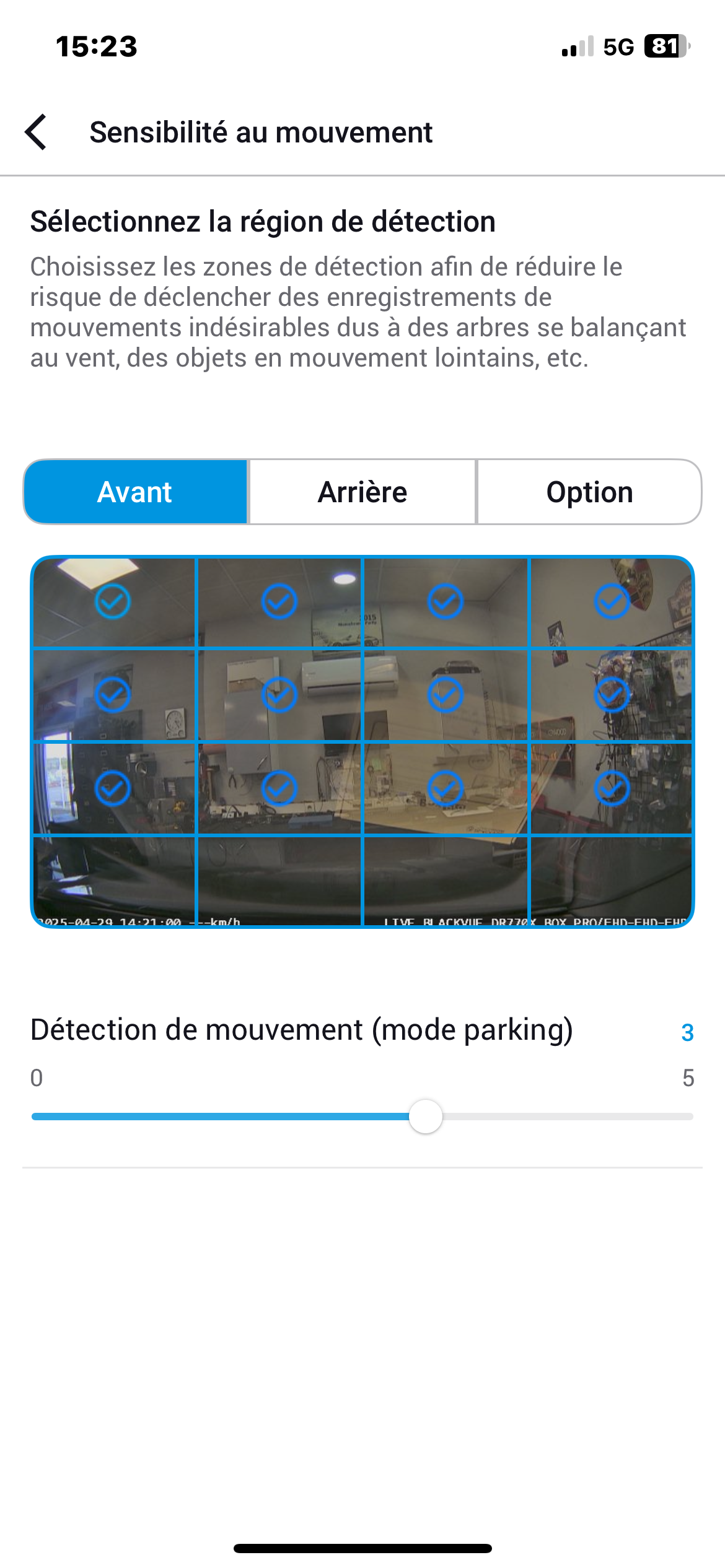Uncheck second-row zone in second column

[x=279, y=695]
